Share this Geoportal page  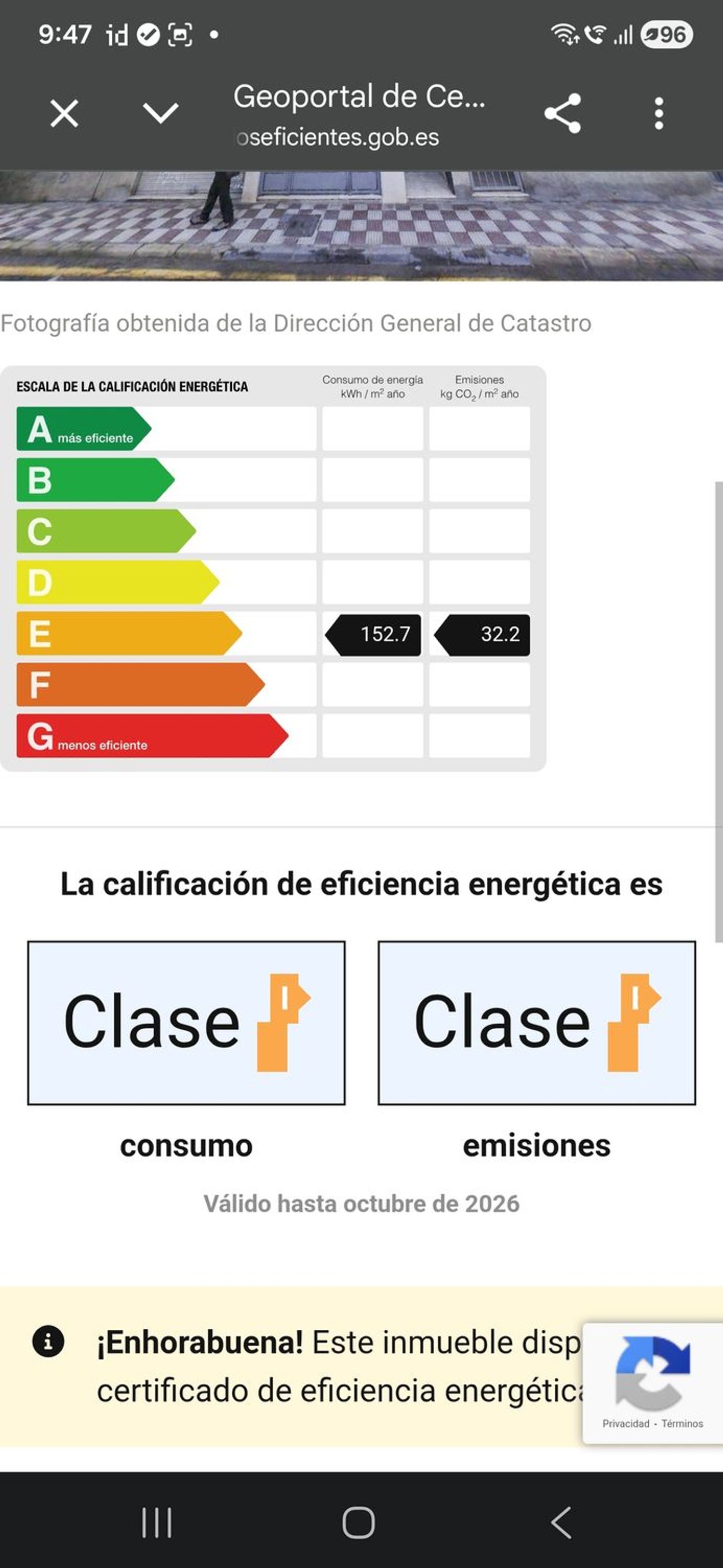tap(562, 113)
